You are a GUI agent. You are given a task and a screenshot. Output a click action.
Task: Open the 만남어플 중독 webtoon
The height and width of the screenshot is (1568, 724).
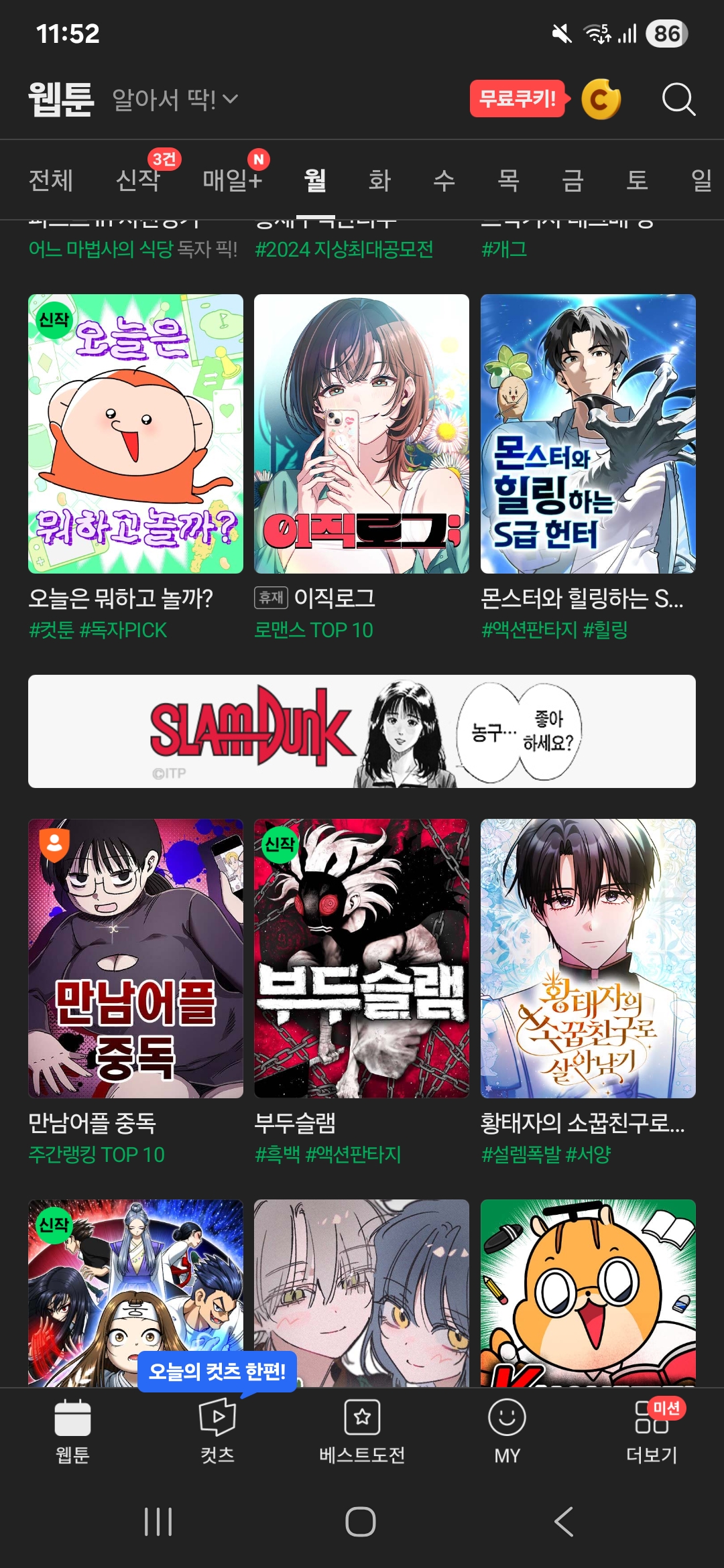tap(135, 992)
